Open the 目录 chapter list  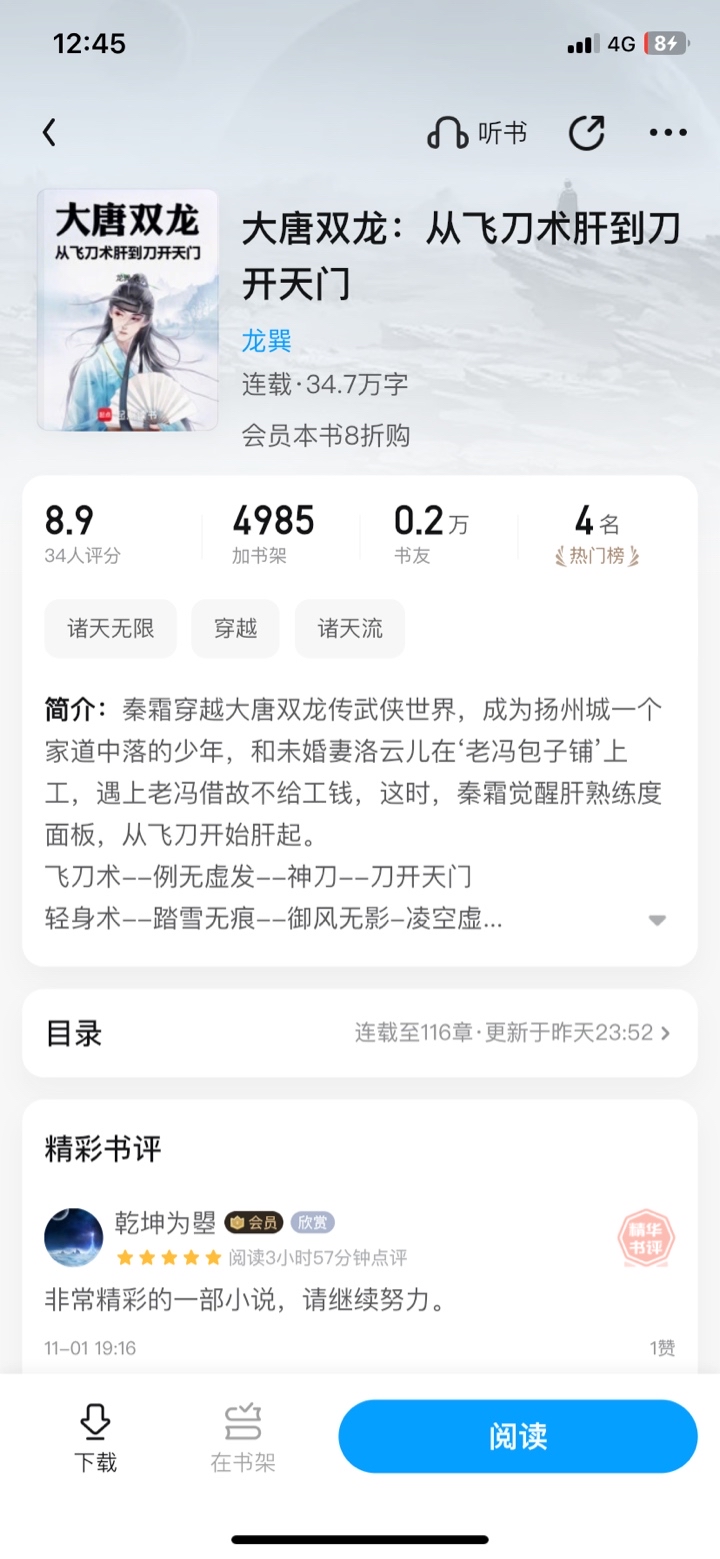360,1033
